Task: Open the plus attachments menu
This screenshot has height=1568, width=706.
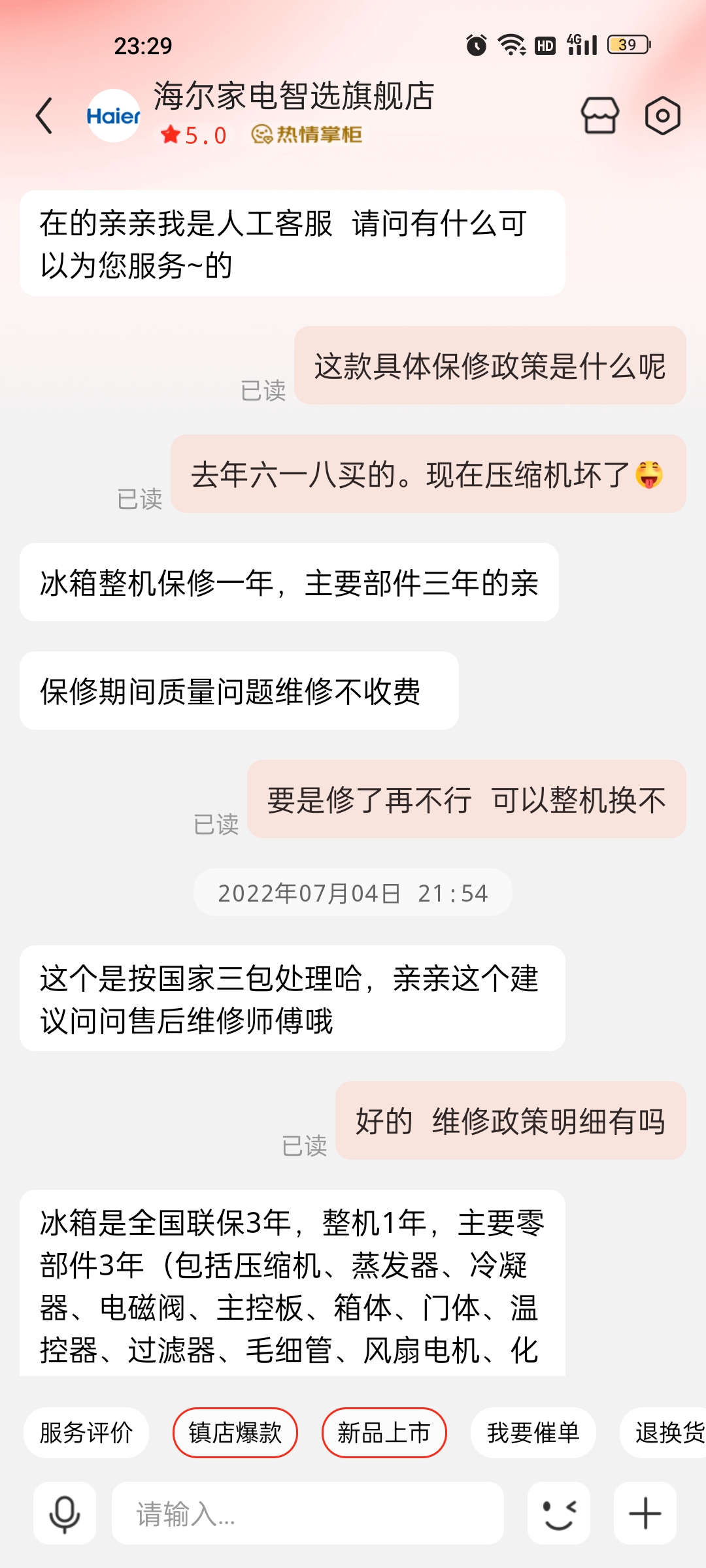Action: coord(645,1513)
